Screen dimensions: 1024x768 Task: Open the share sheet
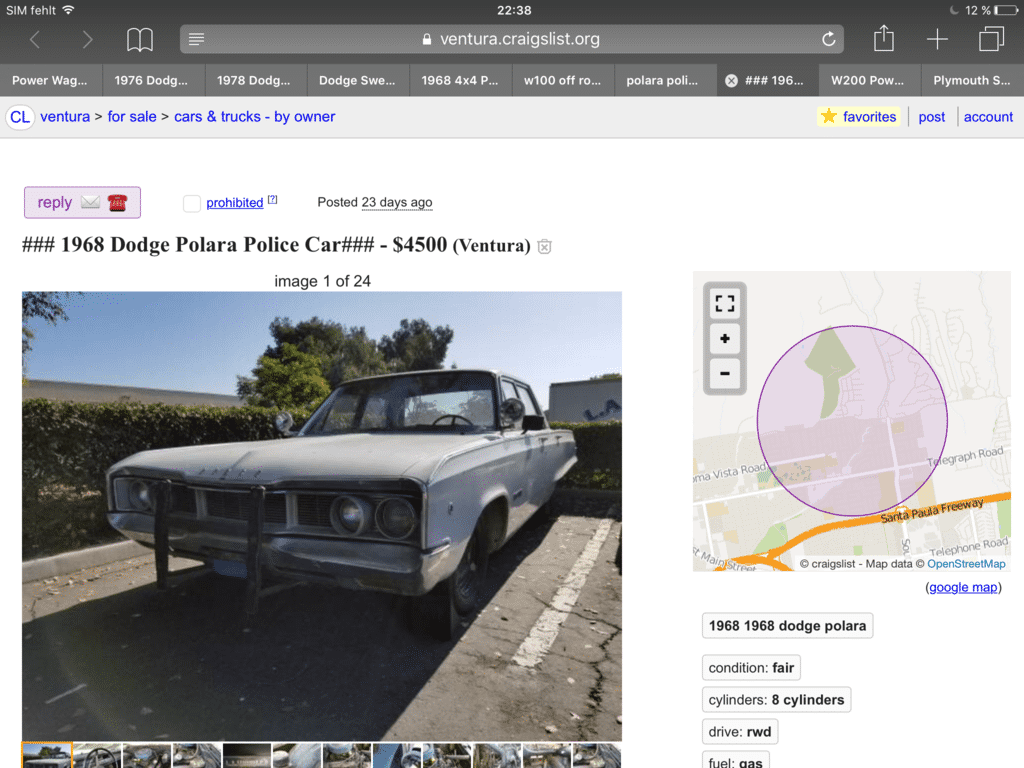pos(883,40)
